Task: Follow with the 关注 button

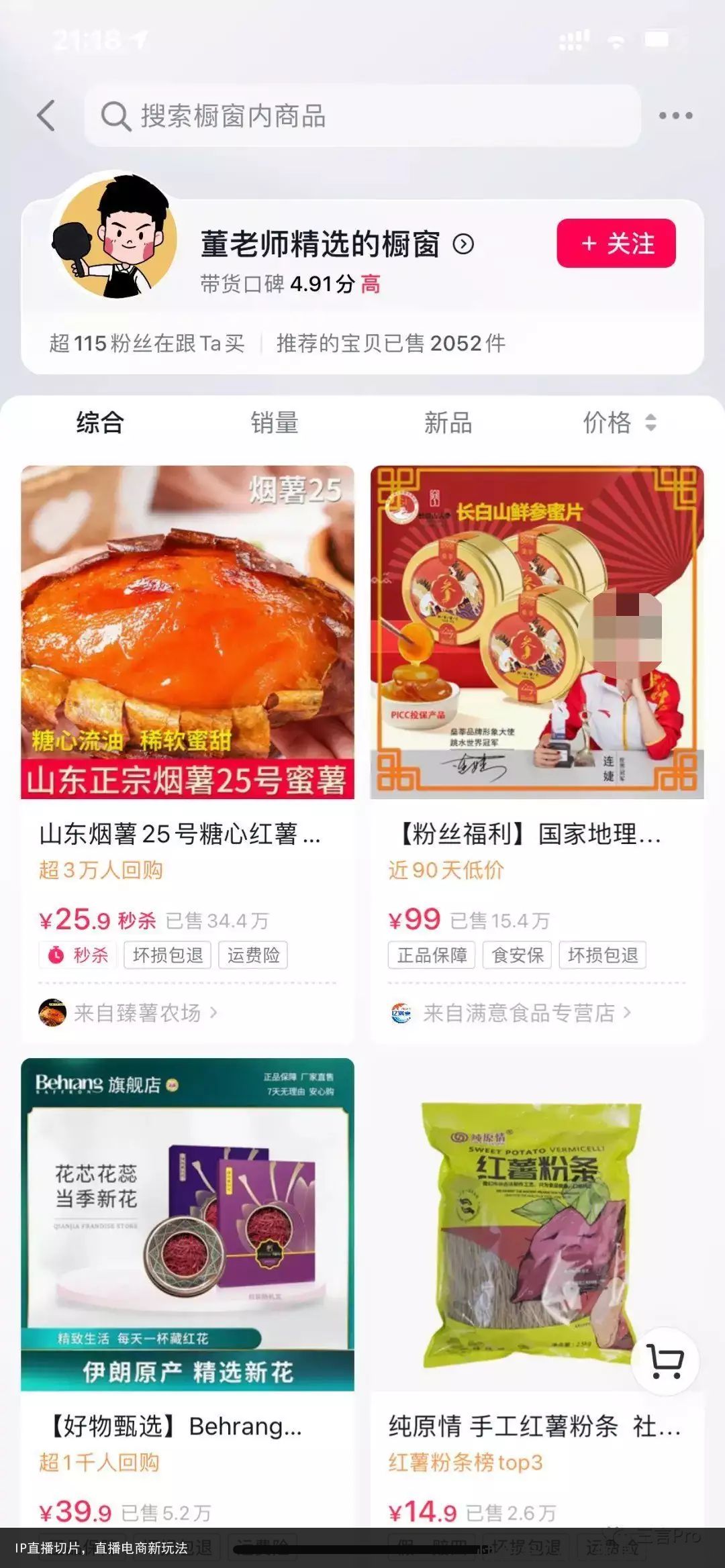Action: click(x=616, y=243)
